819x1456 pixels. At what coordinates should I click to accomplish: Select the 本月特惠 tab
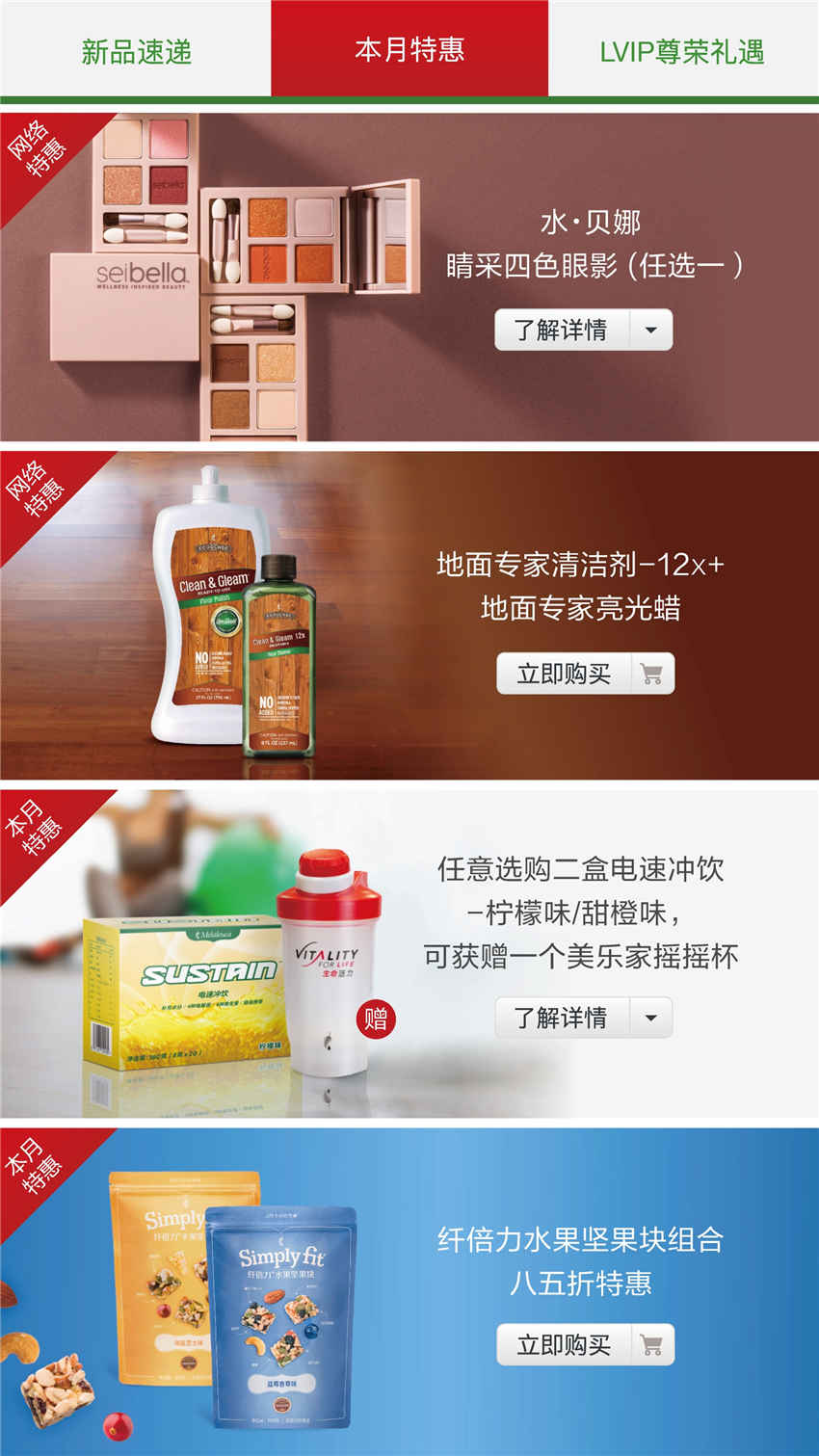click(x=409, y=49)
